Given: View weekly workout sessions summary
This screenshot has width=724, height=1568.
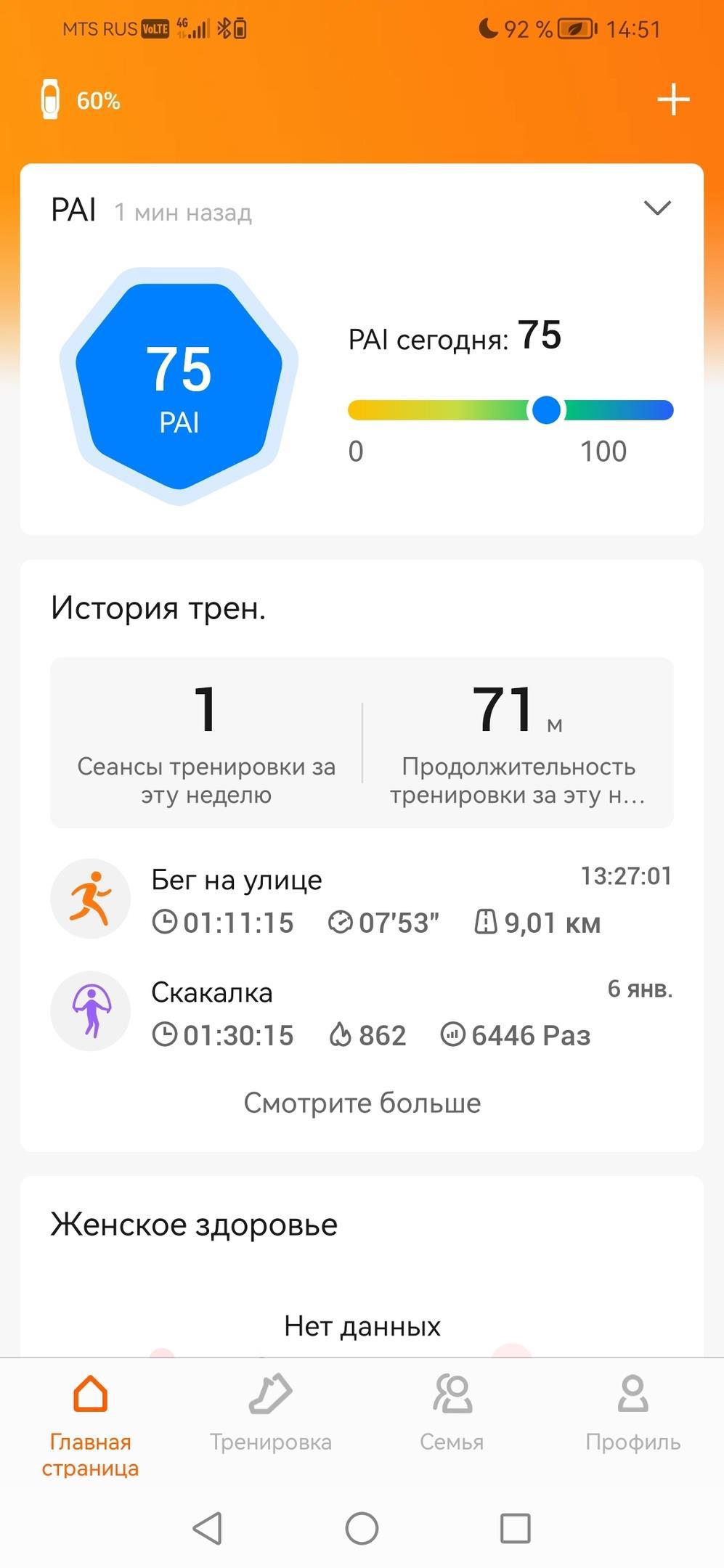Looking at the screenshot, I should click(206, 742).
